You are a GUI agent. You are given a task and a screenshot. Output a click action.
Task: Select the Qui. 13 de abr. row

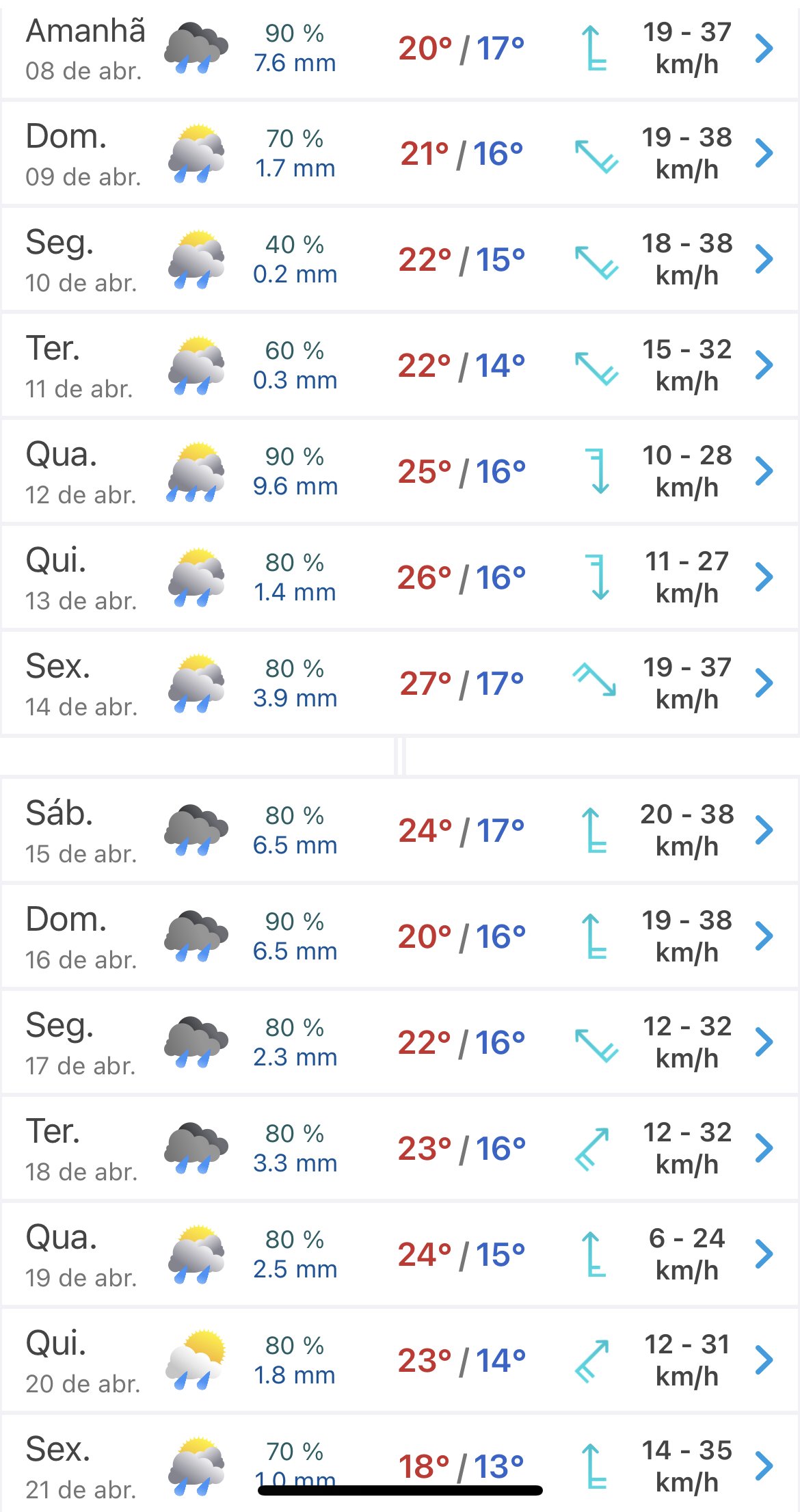(400, 577)
